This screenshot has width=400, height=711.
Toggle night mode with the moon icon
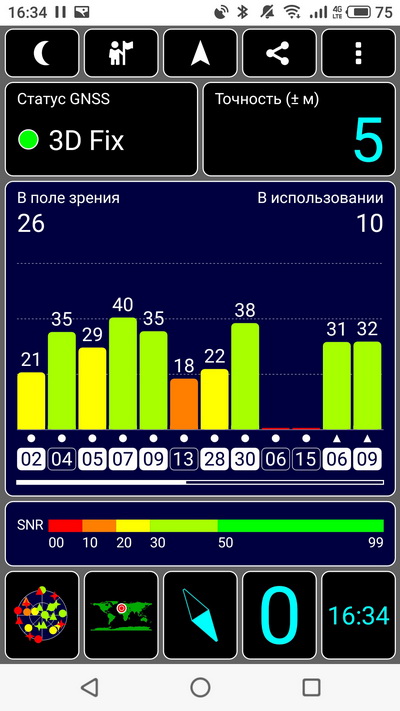click(42, 53)
